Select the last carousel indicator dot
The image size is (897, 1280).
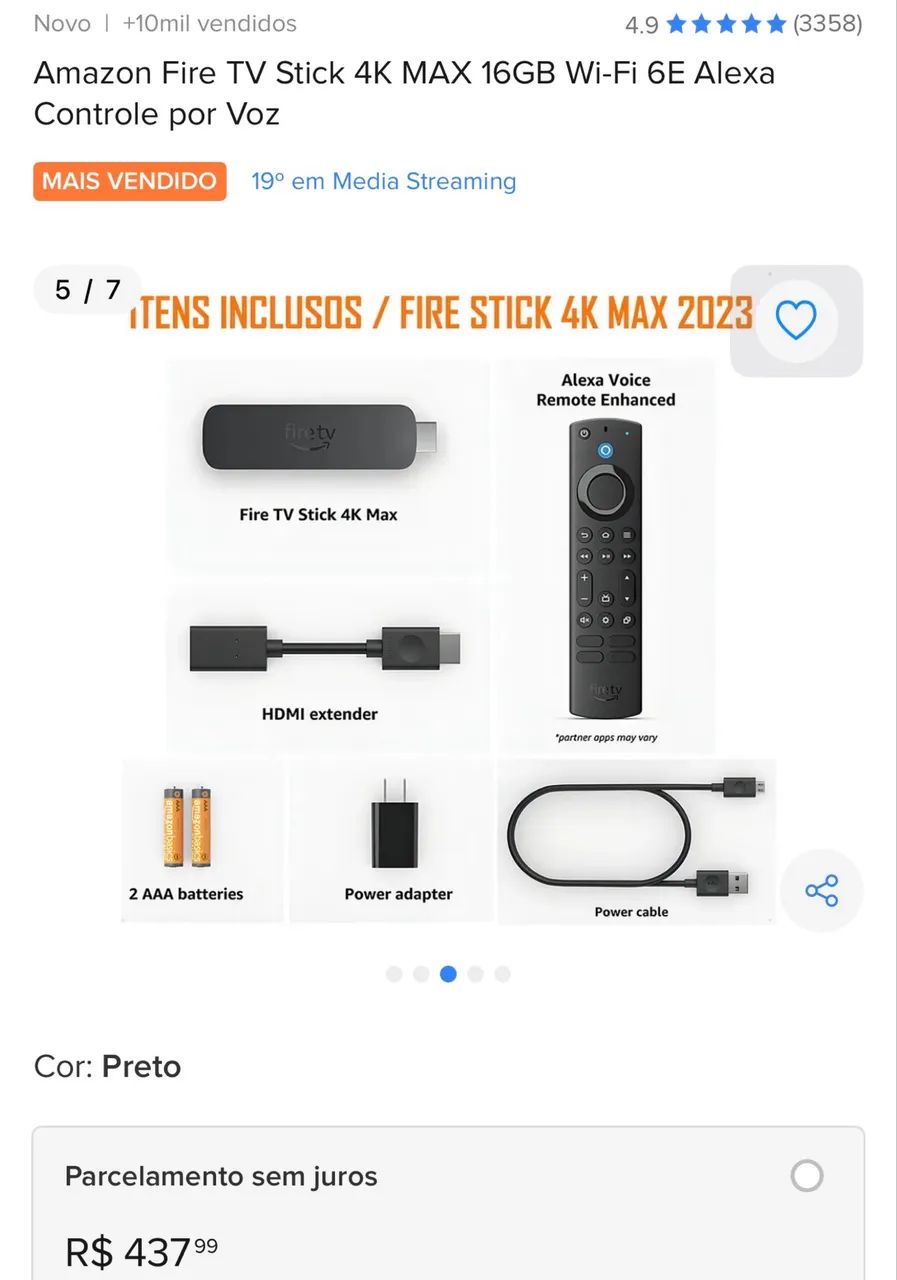(x=503, y=973)
